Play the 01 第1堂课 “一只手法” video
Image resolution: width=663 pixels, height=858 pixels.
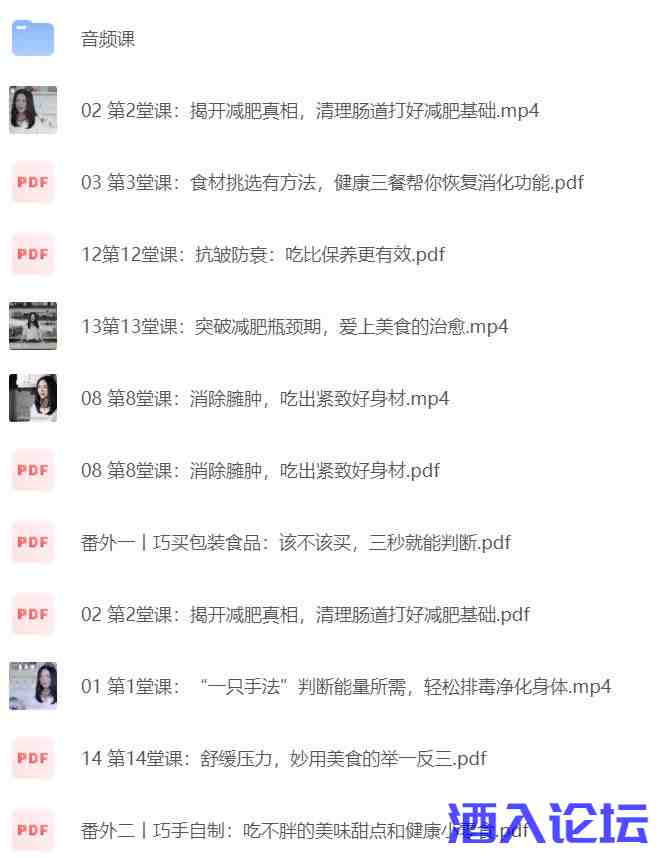click(346, 686)
